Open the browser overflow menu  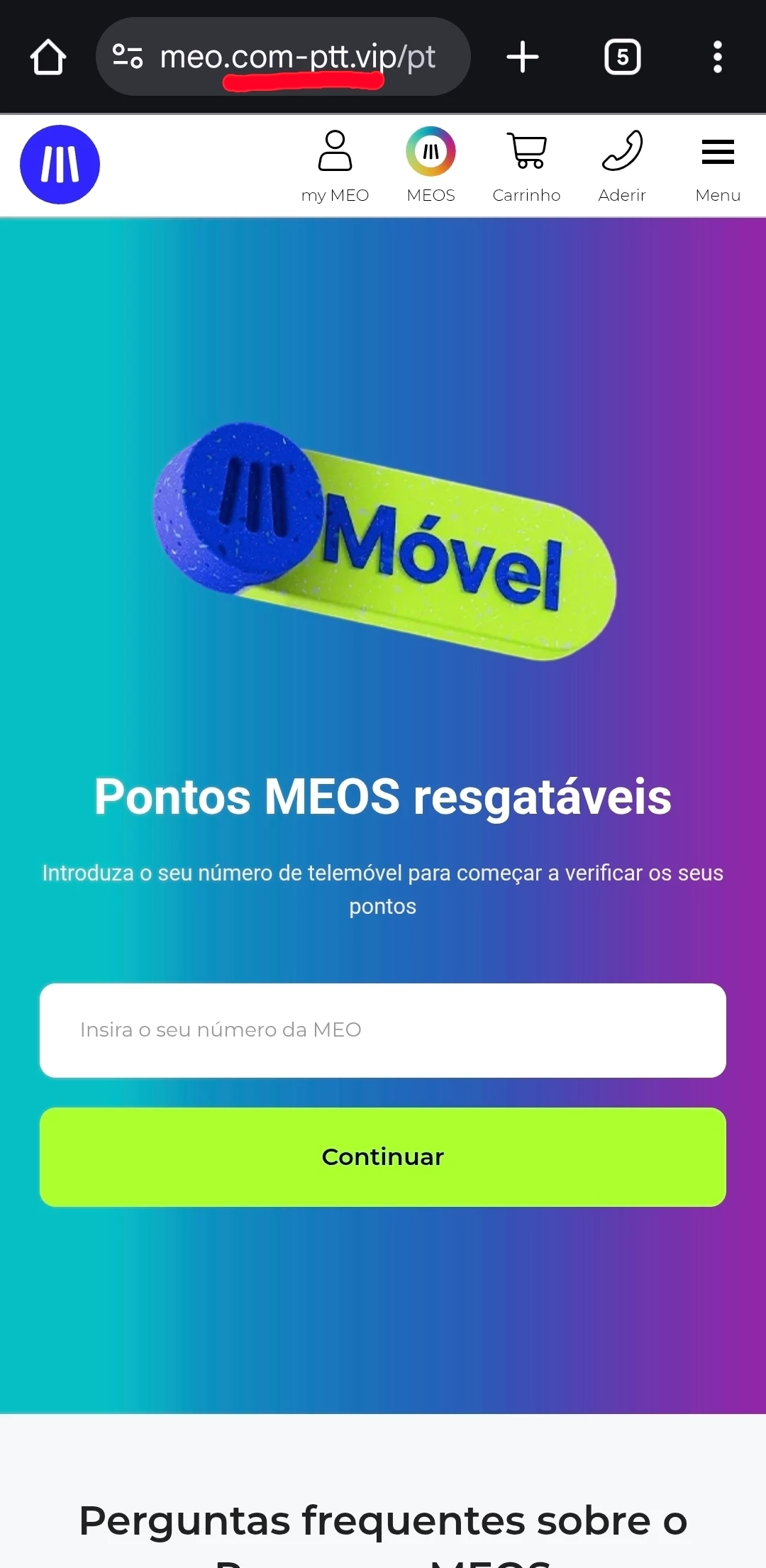coord(718,57)
